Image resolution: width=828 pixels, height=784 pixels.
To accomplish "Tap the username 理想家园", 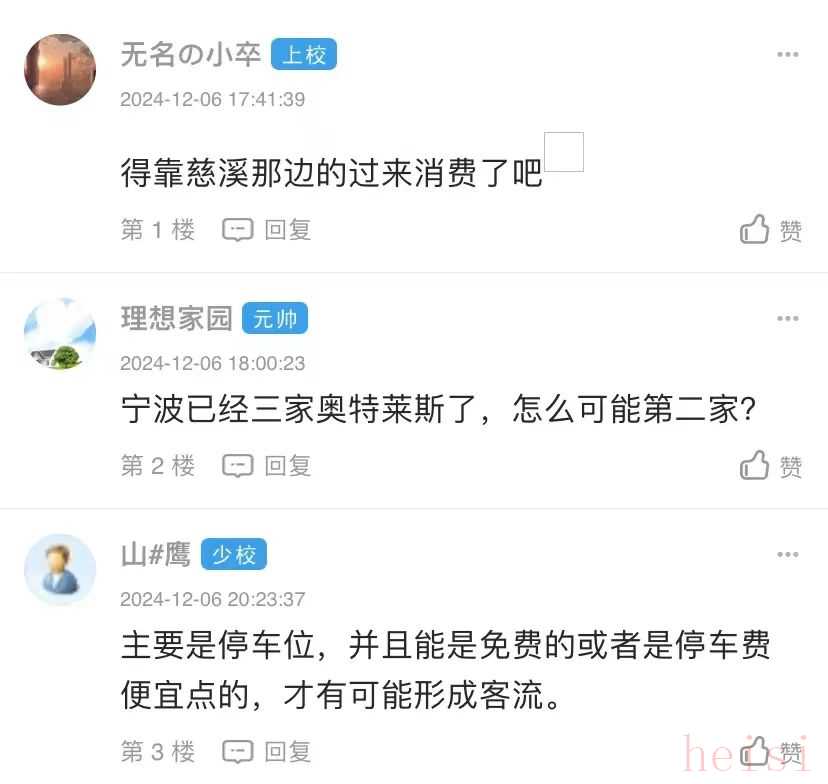I will (x=176, y=319).
